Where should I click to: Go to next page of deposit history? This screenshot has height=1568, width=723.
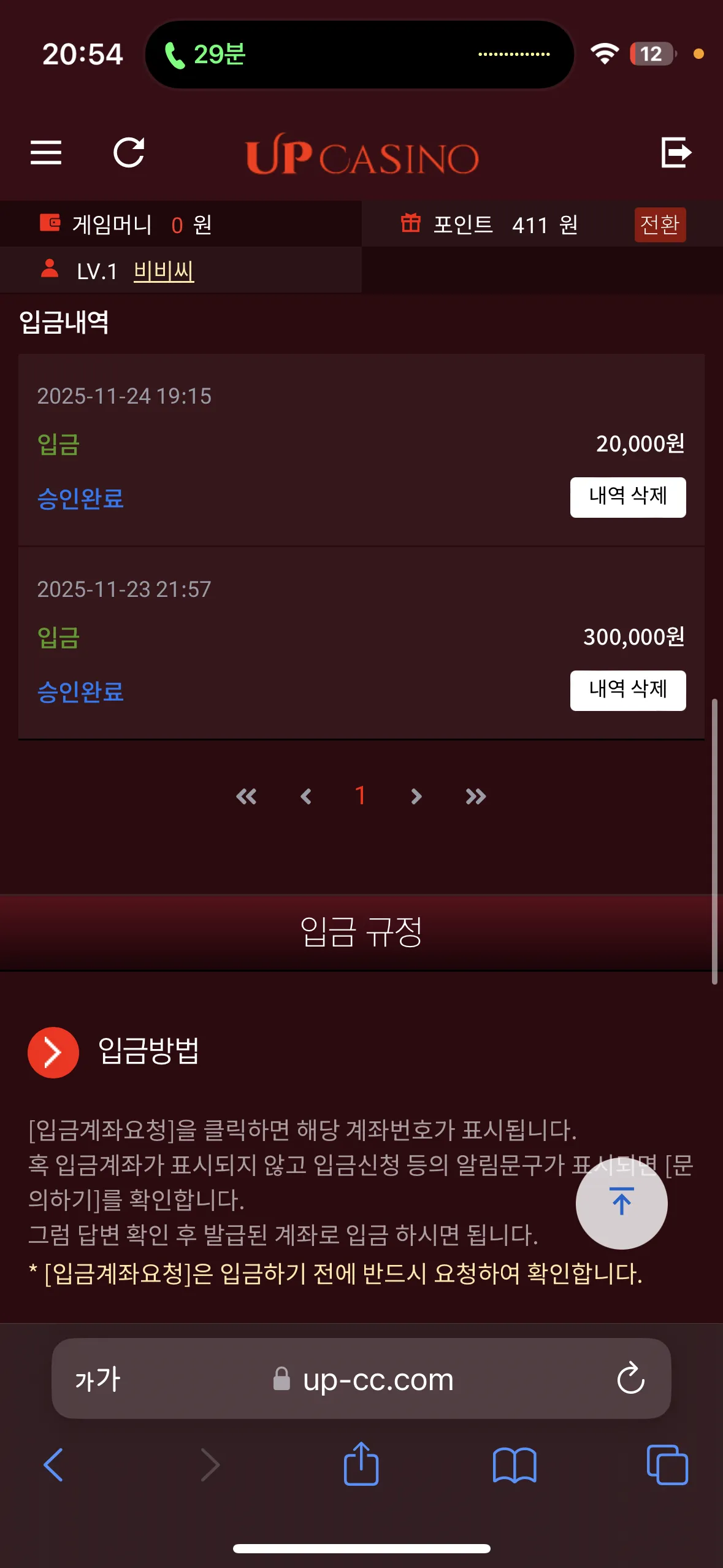coord(416,796)
